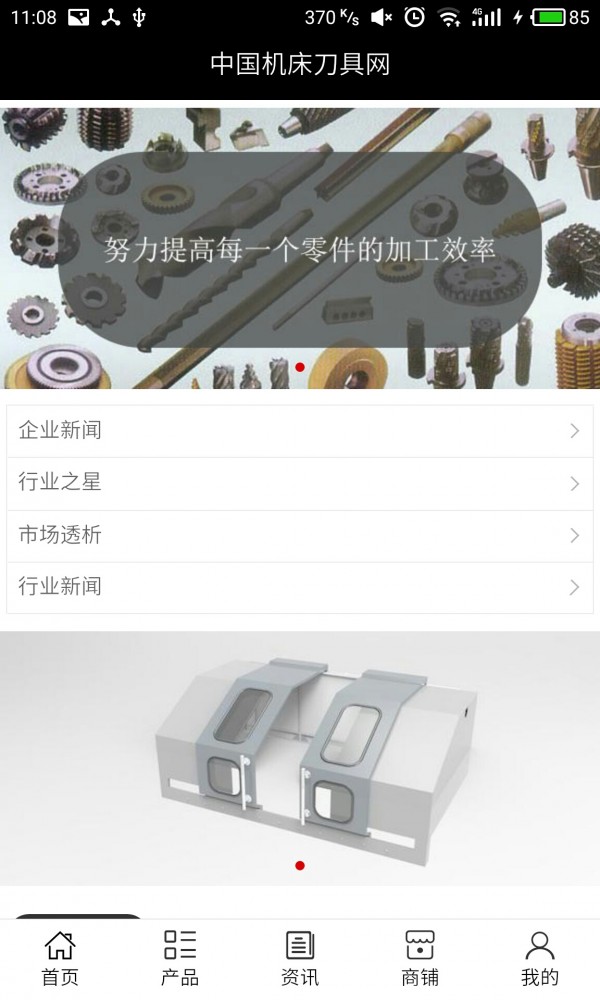Switch to the 首页 tab
600x1000 pixels.
point(60,958)
